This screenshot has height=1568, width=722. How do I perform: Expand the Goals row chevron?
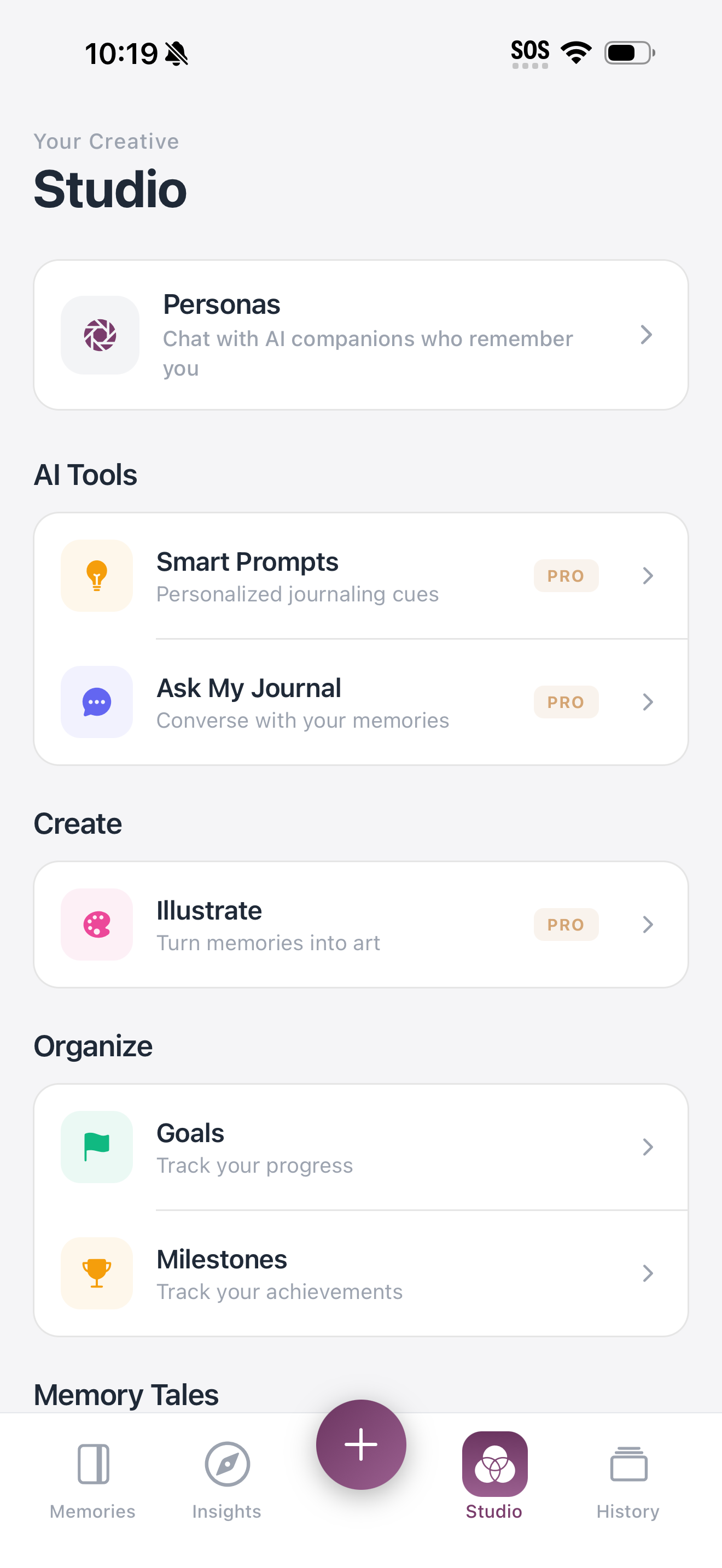[647, 1147]
